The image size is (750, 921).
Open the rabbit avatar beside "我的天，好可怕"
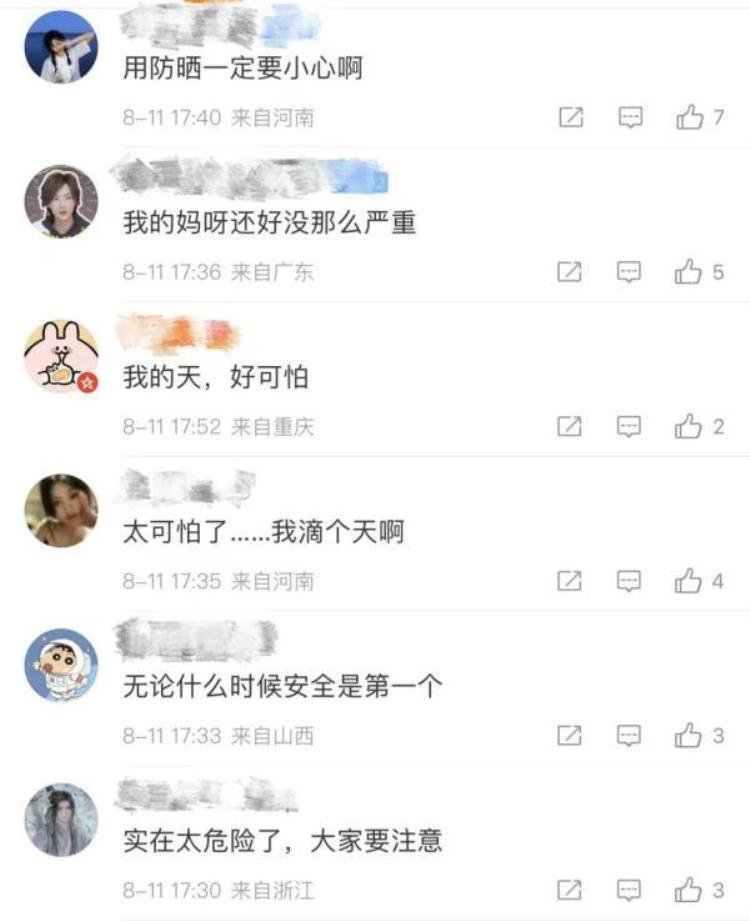(61, 357)
